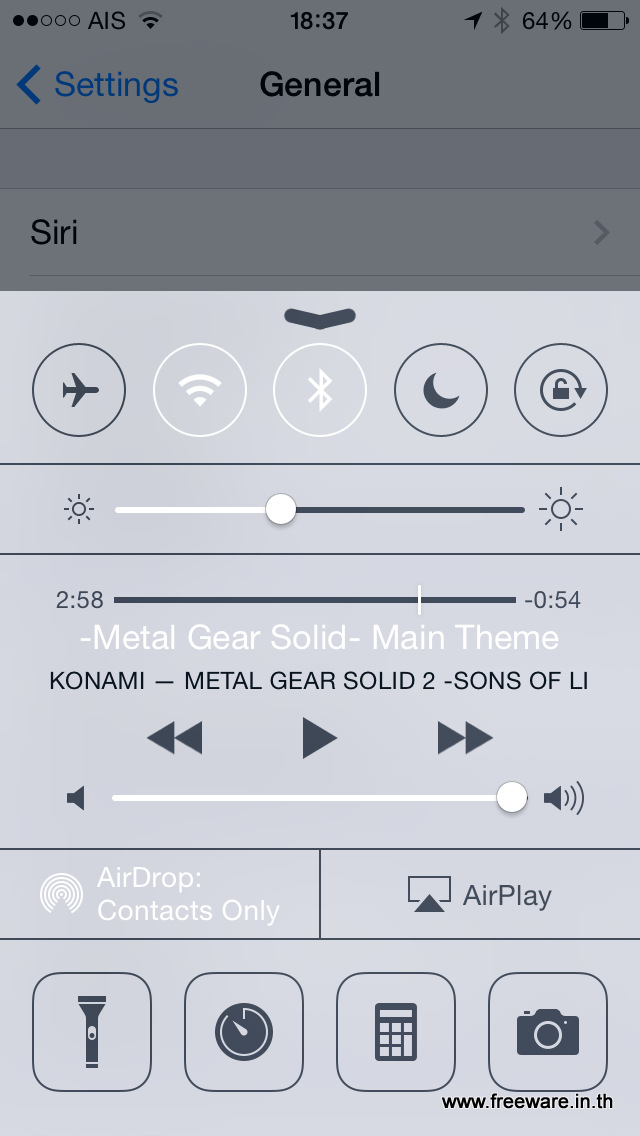Enable Airplane Mode
This screenshot has width=640, height=1136.
(80, 390)
